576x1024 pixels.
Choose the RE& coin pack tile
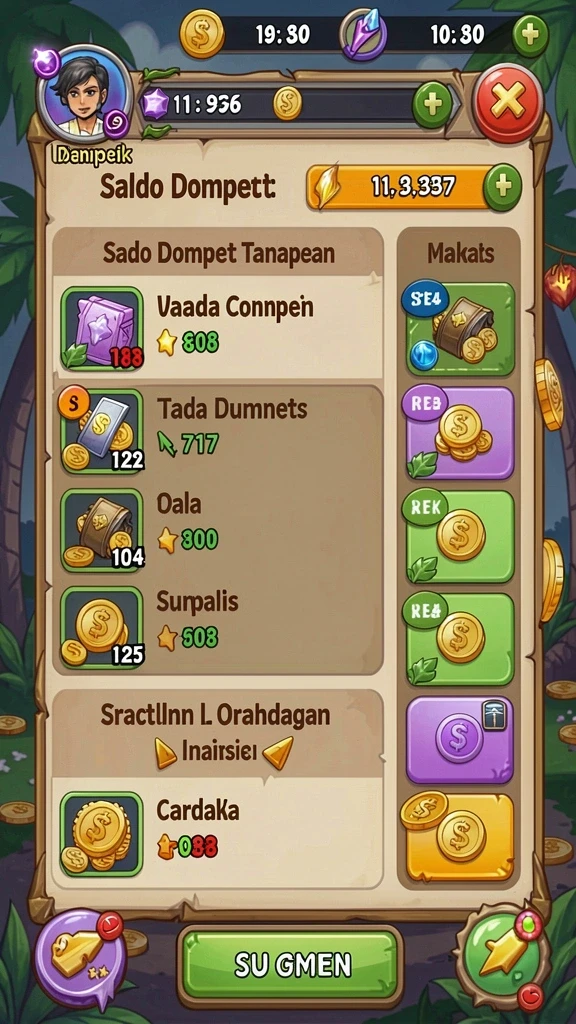pos(460,638)
